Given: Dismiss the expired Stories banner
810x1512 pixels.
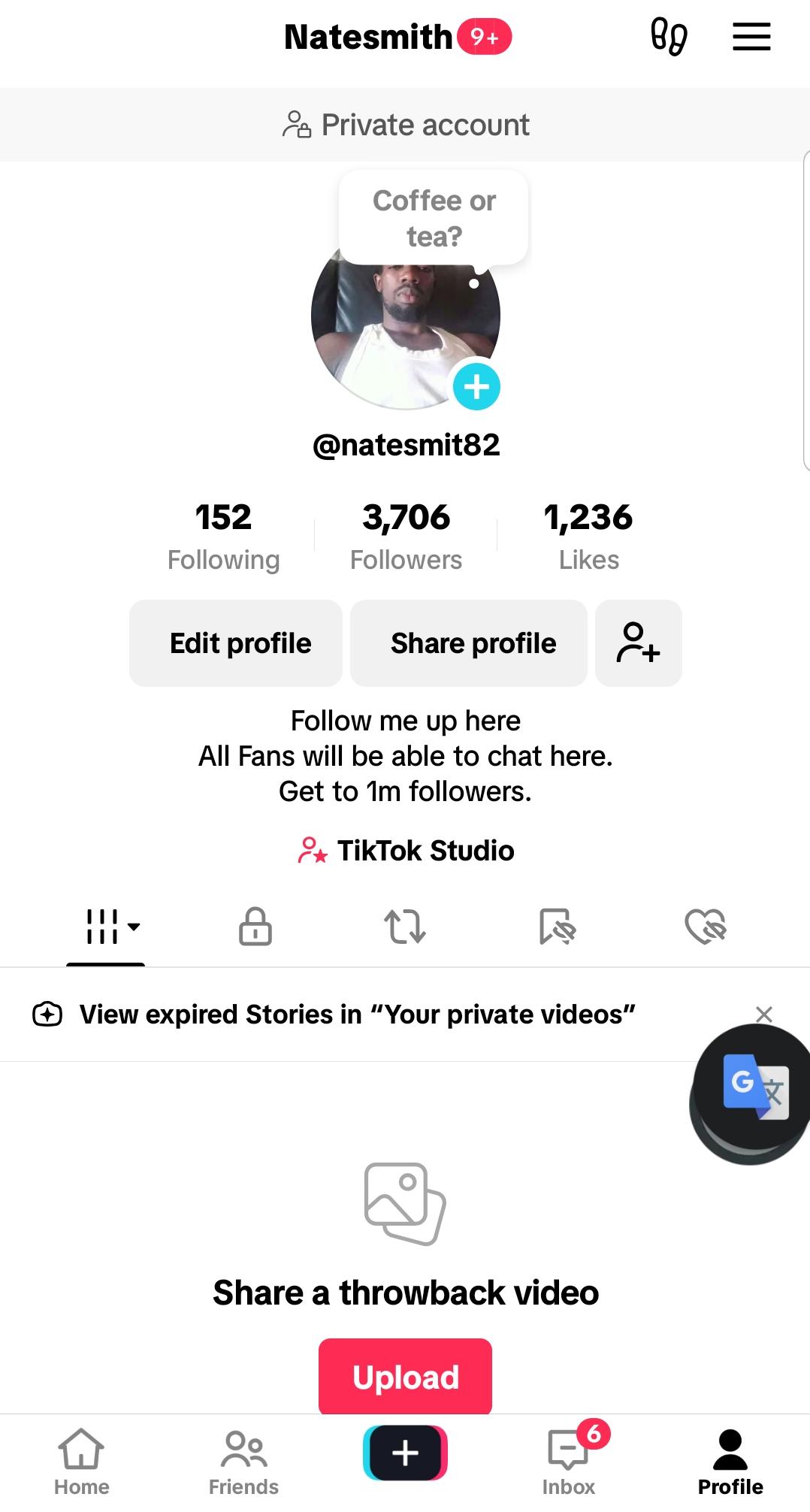Looking at the screenshot, I should pyautogui.click(x=763, y=1014).
